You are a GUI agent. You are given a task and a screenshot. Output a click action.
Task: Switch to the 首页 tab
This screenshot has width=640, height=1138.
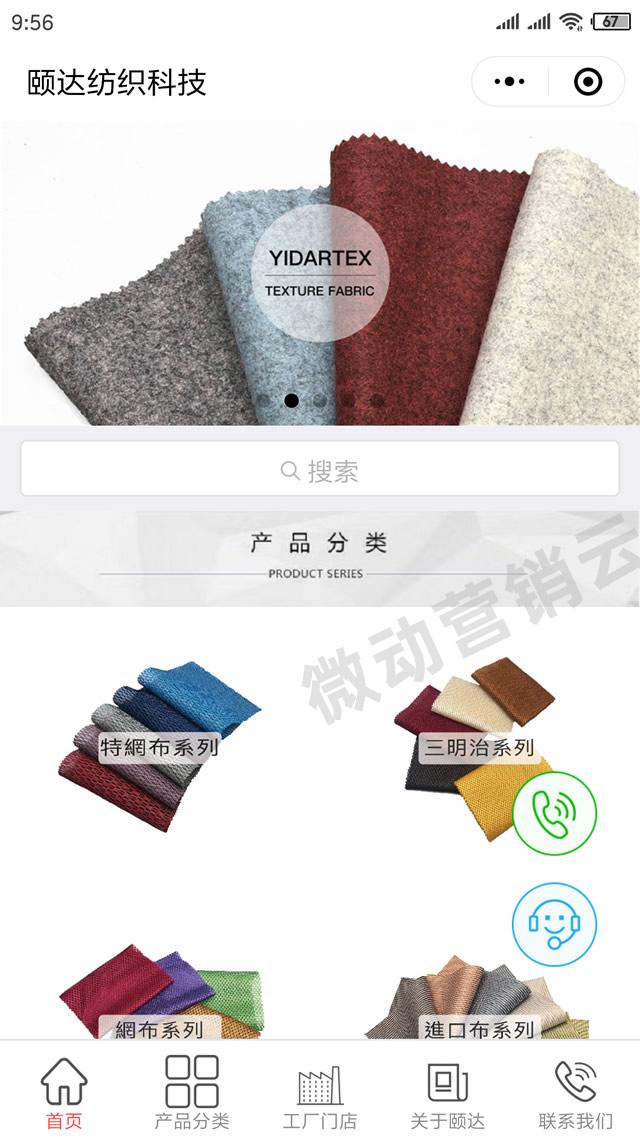click(x=64, y=1093)
